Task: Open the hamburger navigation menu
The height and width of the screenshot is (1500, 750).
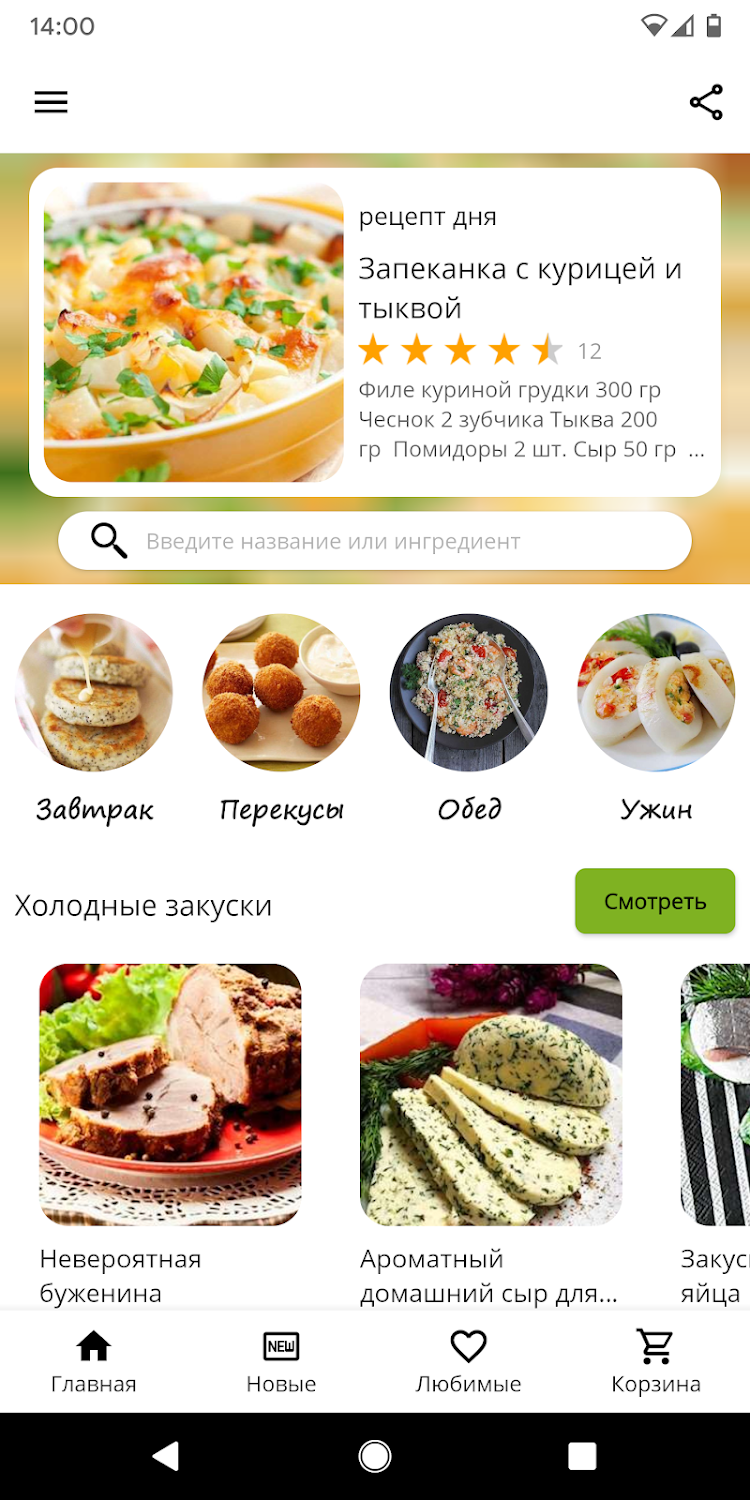Action: click(51, 102)
